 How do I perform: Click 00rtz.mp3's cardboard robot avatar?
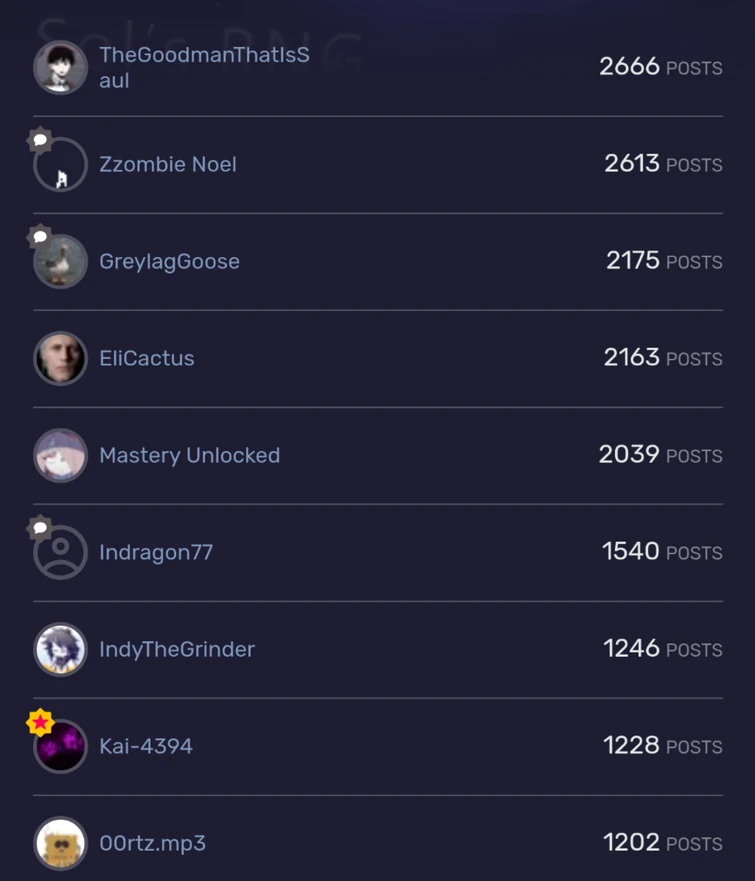60,843
